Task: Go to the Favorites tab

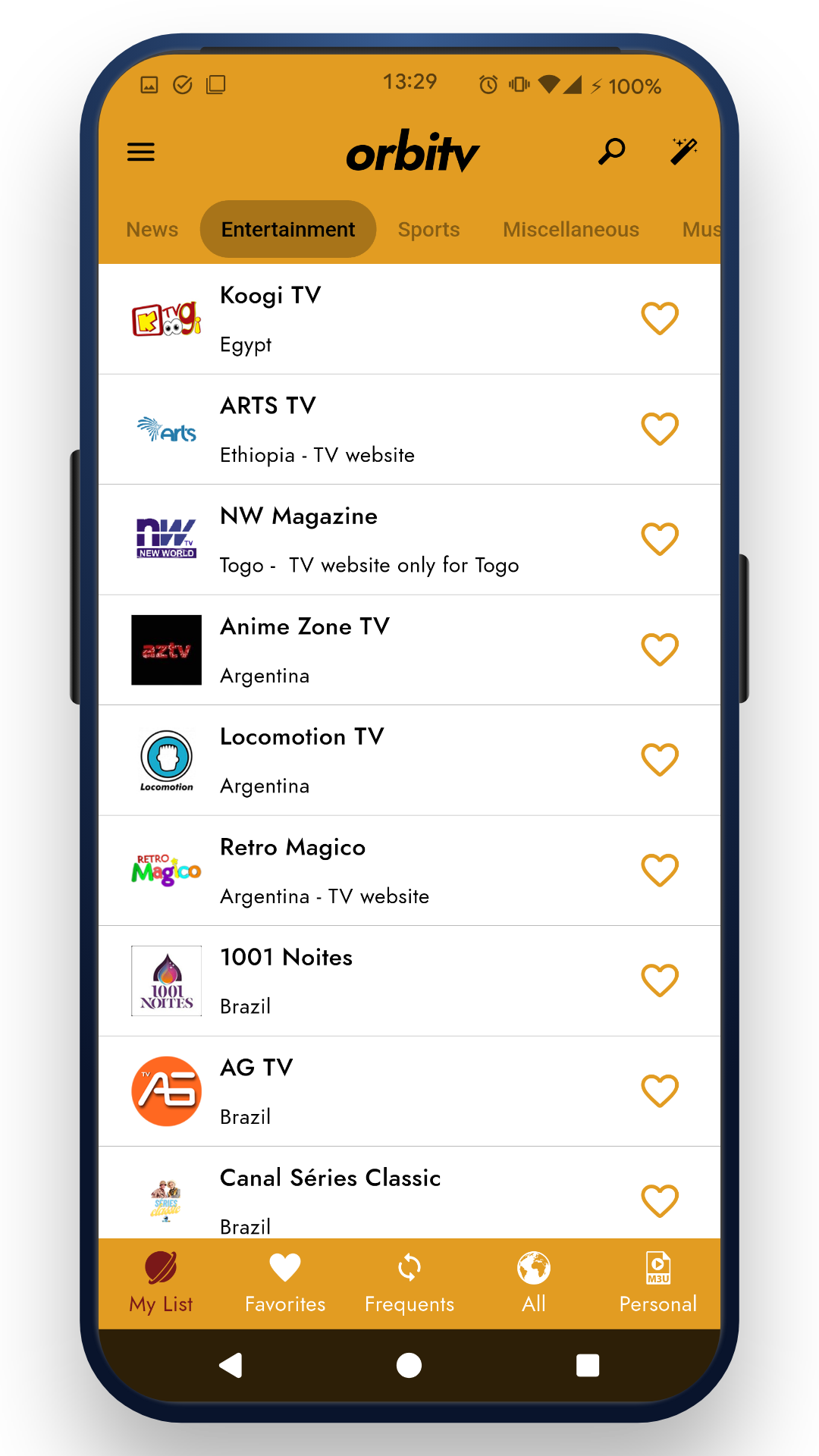Action: pyautogui.click(x=285, y=1283)
